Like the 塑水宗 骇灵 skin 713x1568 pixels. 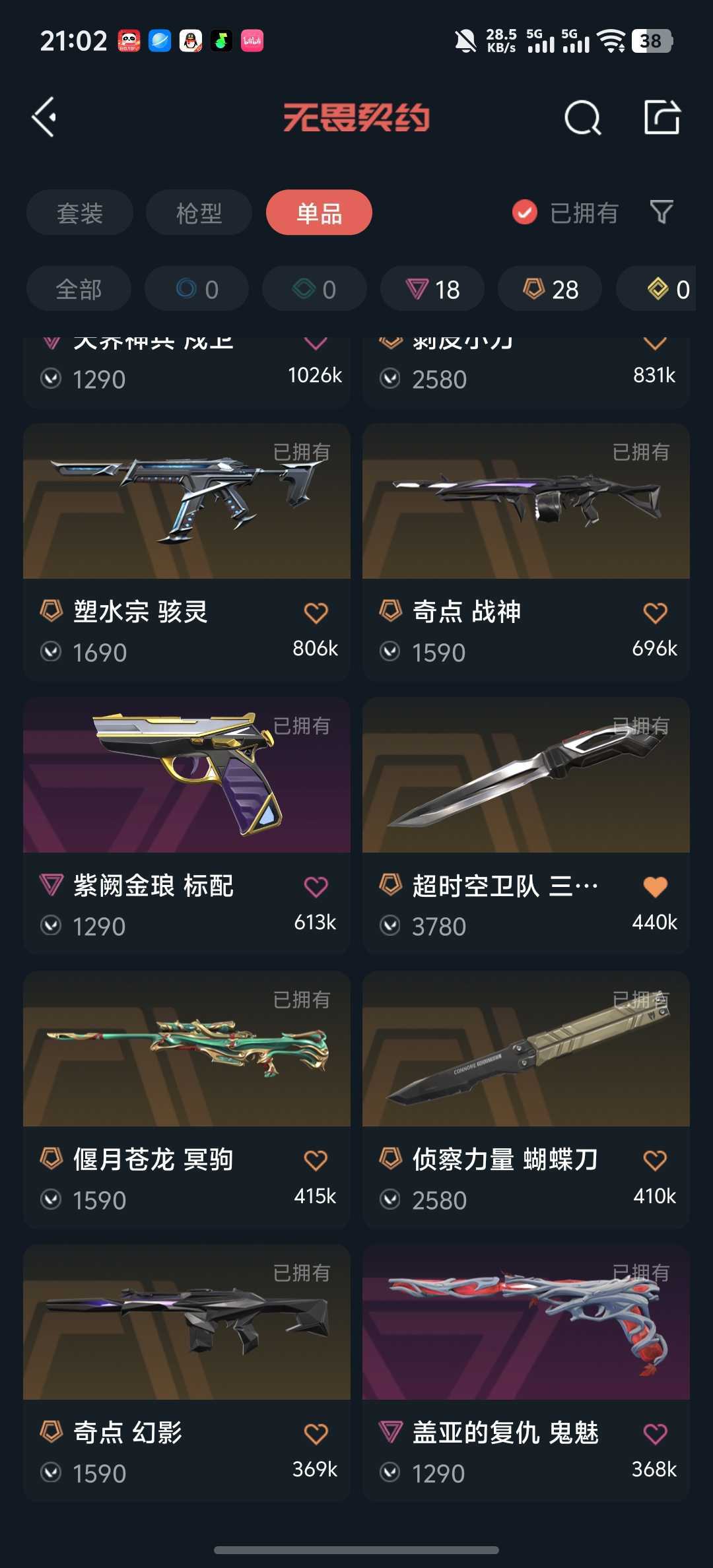coord(316,613)
